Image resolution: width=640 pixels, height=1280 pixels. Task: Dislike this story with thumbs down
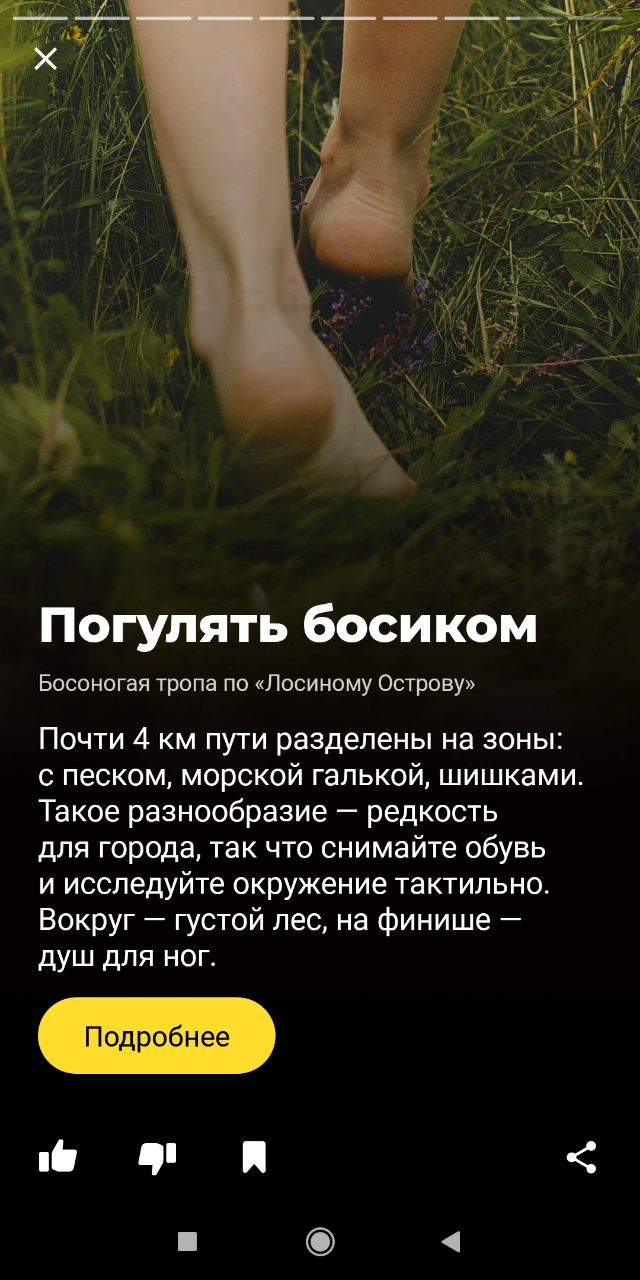pos(157,1158)
